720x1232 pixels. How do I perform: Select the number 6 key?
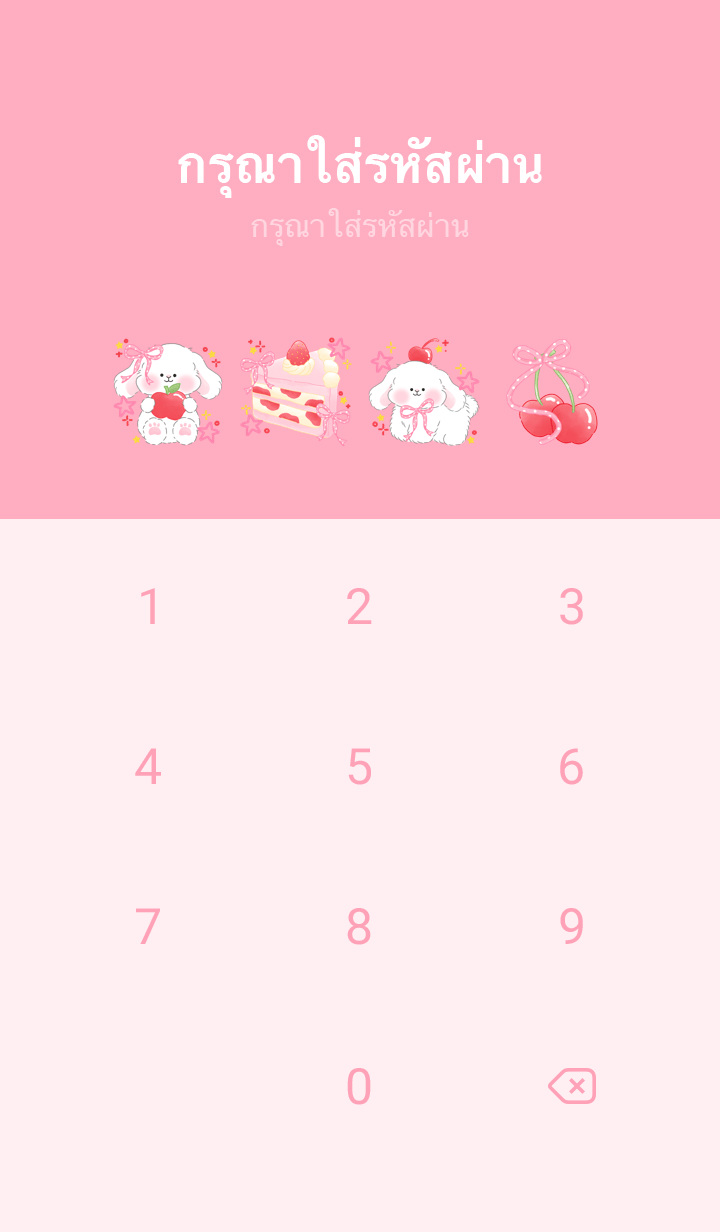(571, 767)
